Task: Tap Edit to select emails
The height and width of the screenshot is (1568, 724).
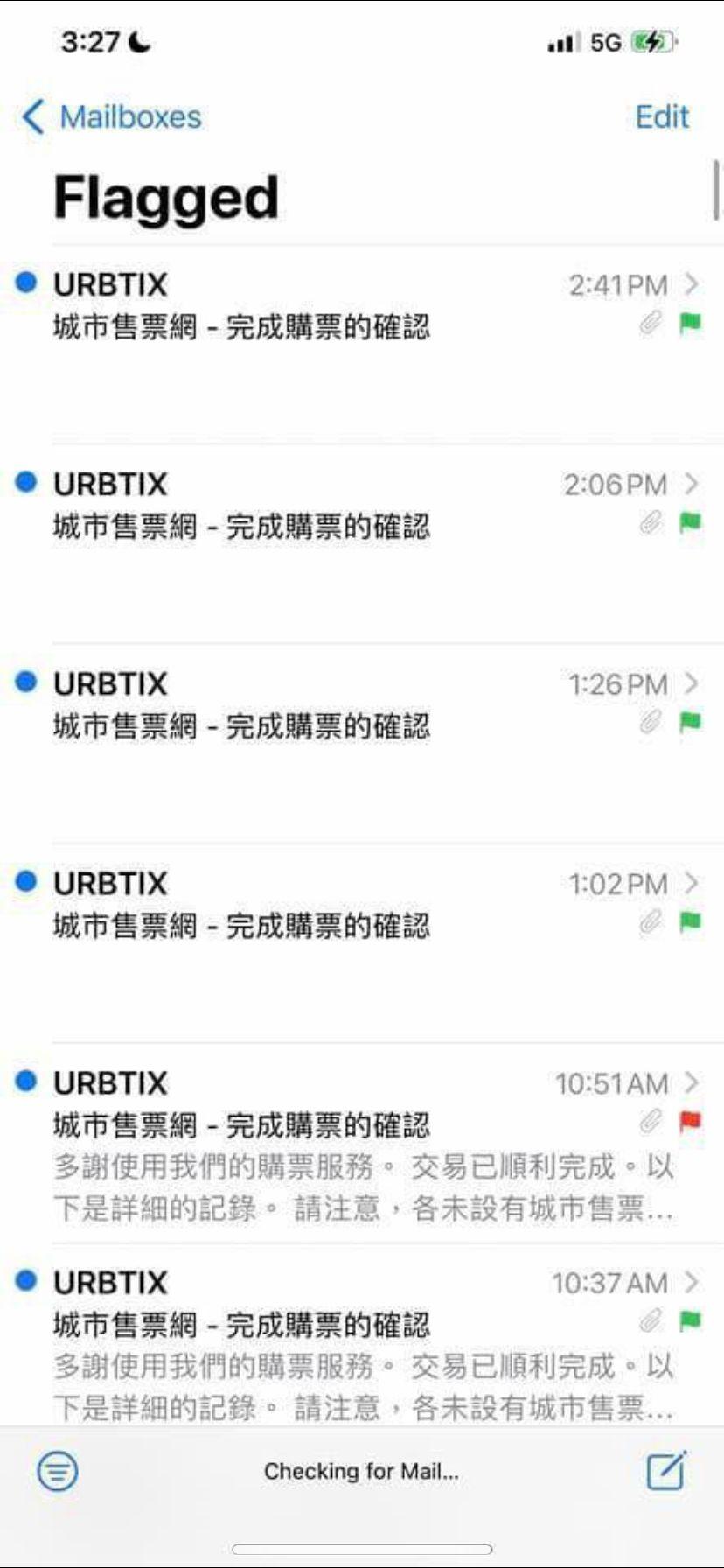Action: (x=662, y=117)
